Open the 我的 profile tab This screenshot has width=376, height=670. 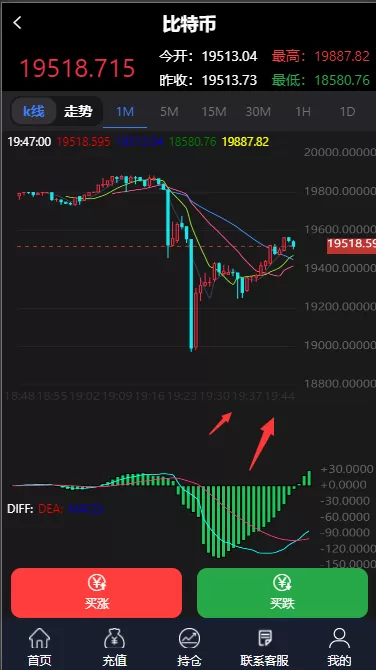[339, 647]
